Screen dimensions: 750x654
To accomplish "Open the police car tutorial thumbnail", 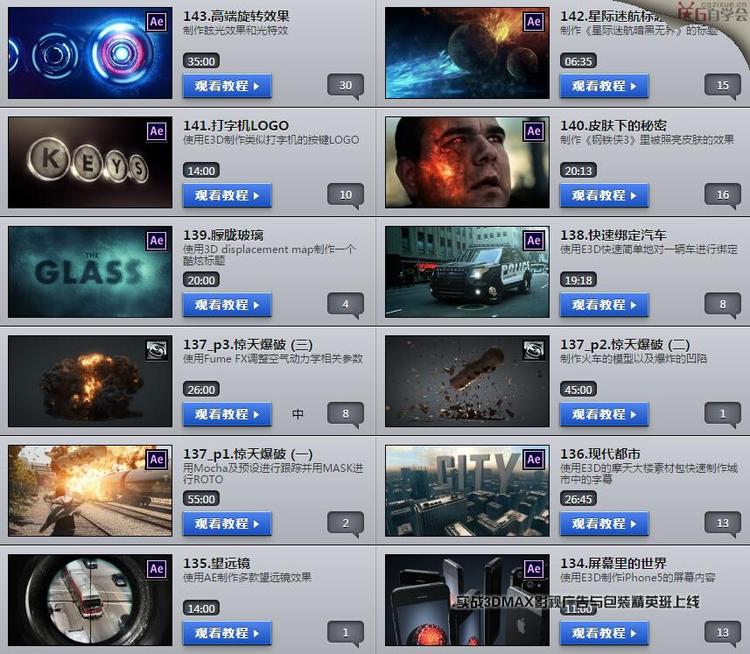I will tap(467, 271).
